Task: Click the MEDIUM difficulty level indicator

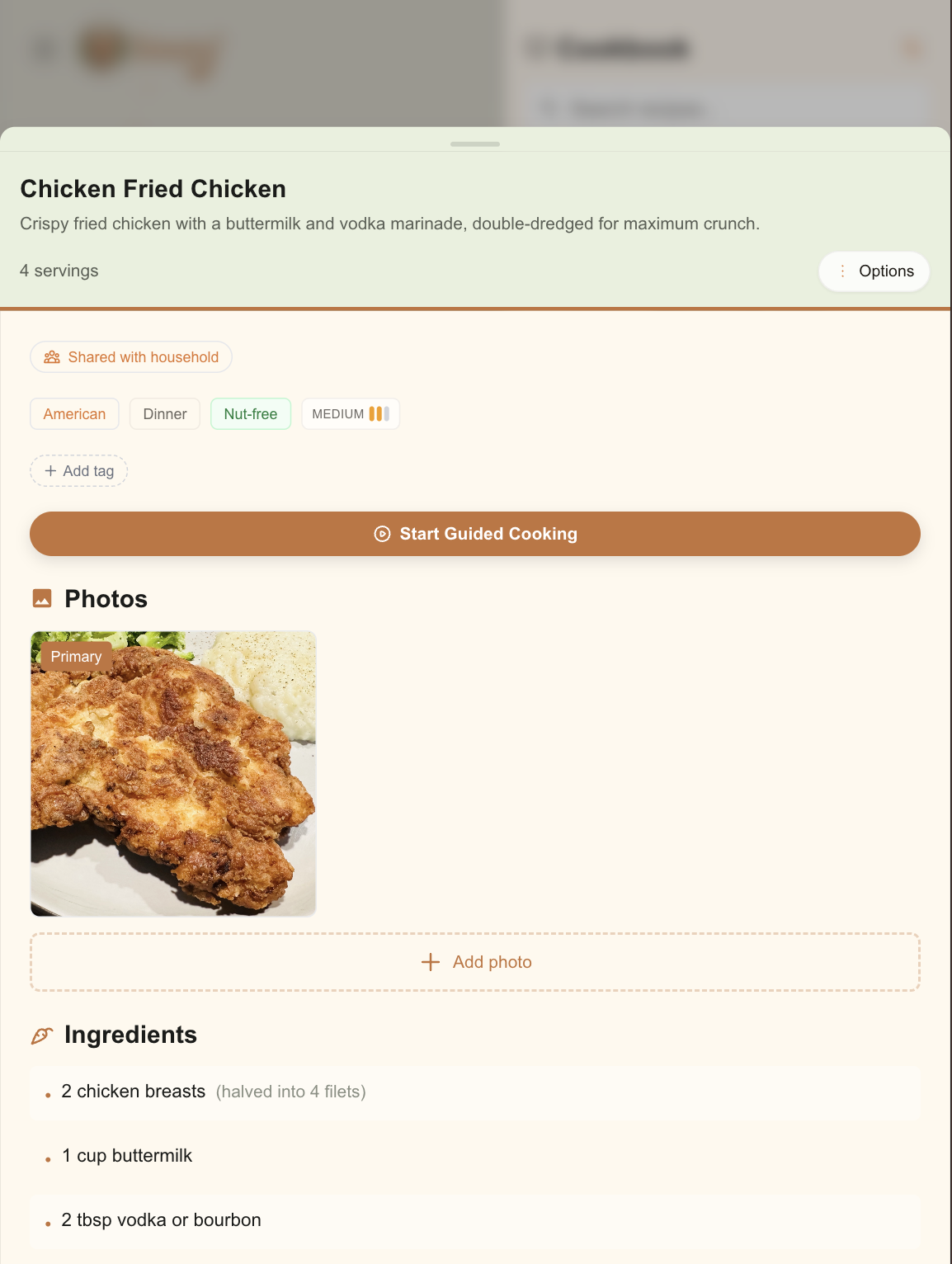Action: coord(350,413)
